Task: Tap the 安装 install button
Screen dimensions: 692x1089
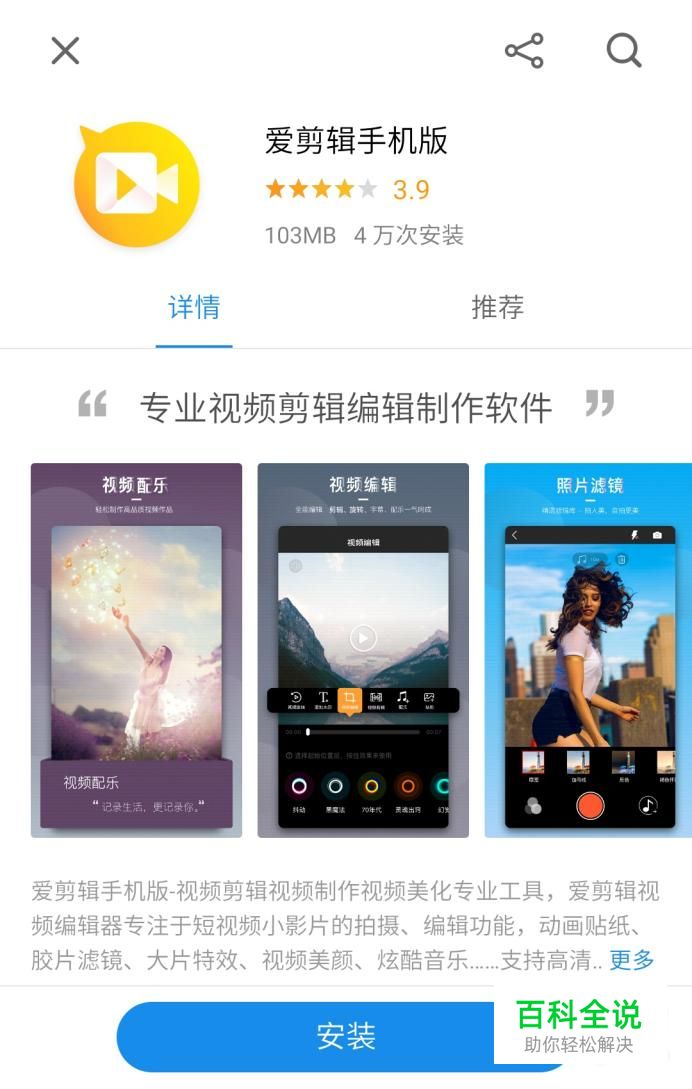Action: (345, 1036)
